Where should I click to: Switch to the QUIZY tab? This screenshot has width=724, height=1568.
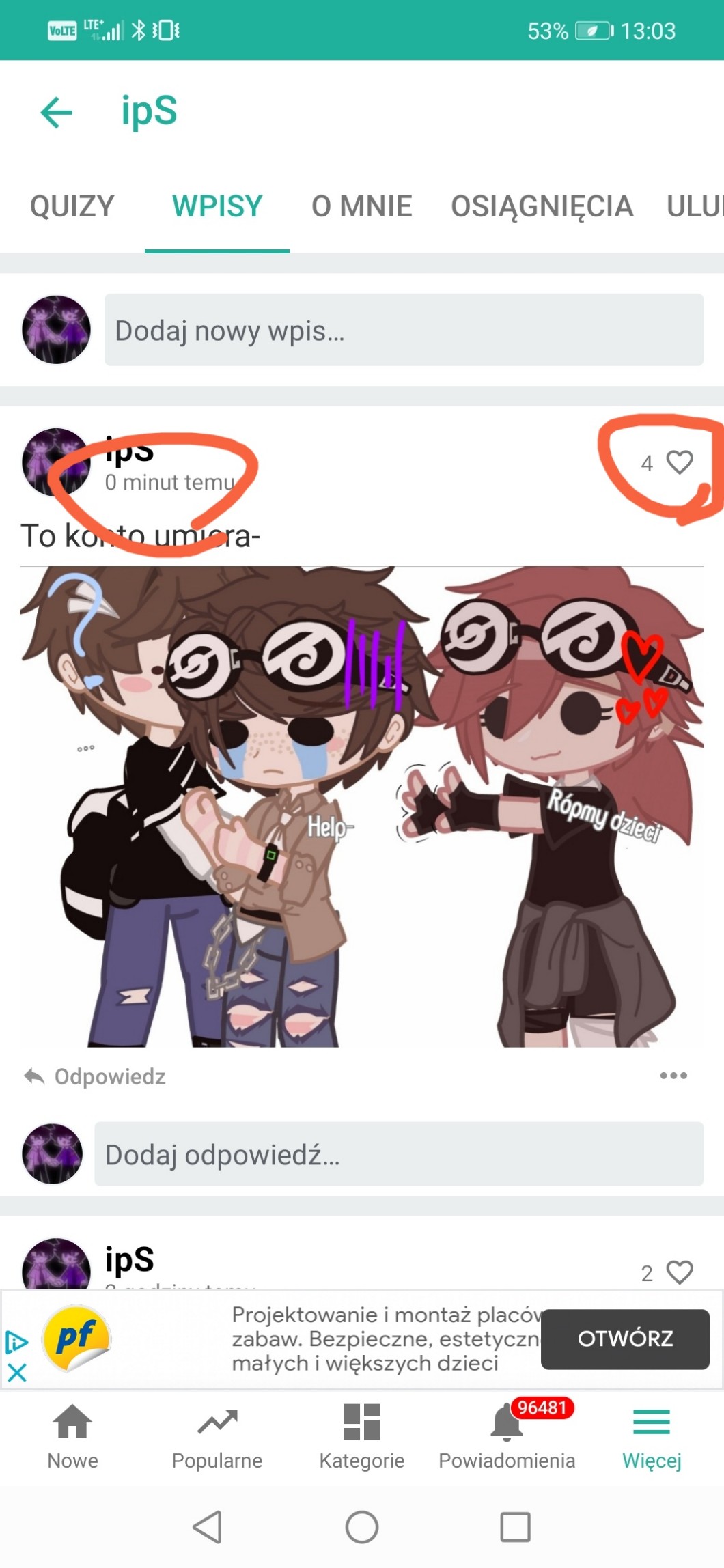coord(72,206)
